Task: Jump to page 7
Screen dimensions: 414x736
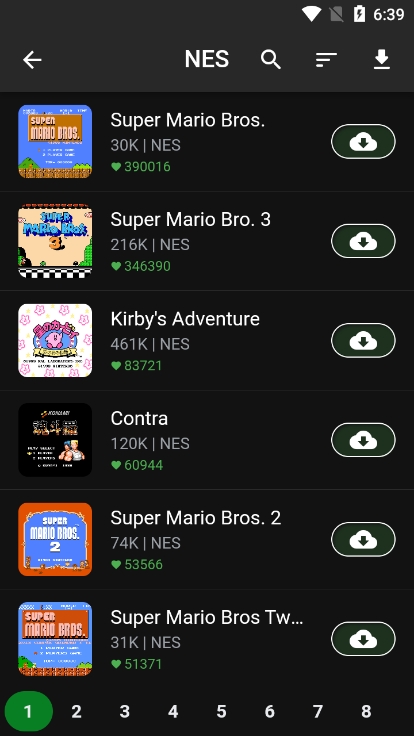Action: point(318,712)
